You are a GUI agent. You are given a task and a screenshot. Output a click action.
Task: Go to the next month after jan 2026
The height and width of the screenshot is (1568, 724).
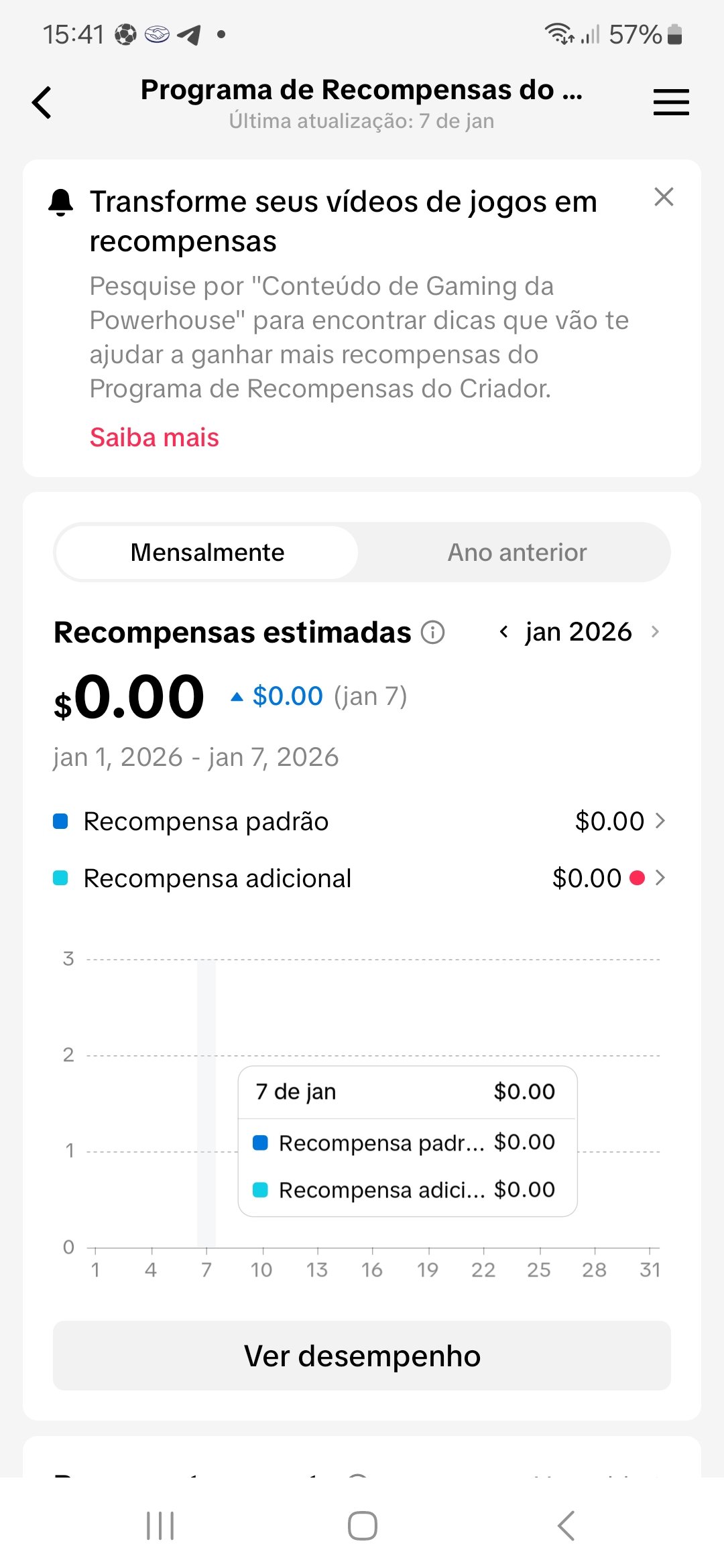[655, 632]
